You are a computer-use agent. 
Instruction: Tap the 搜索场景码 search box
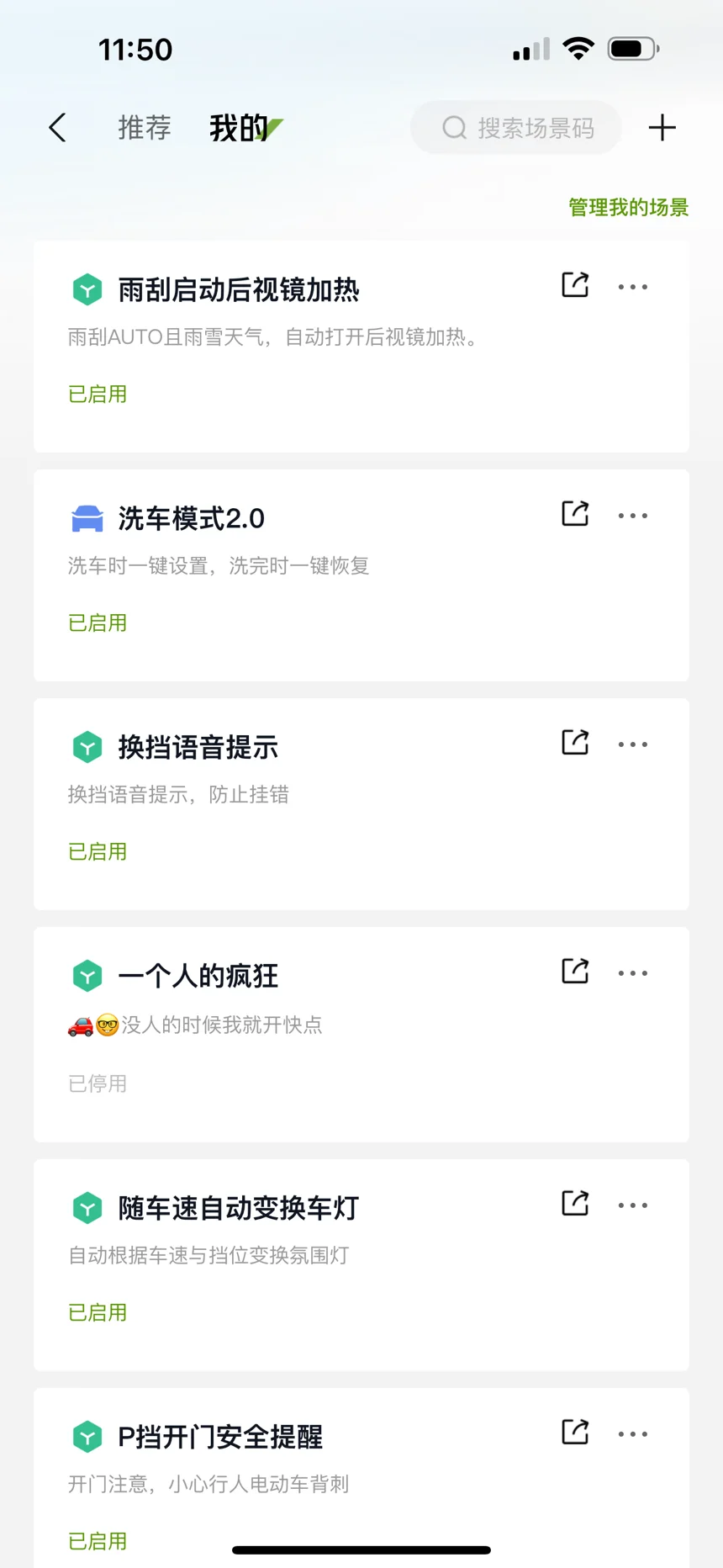coord(516,128)
